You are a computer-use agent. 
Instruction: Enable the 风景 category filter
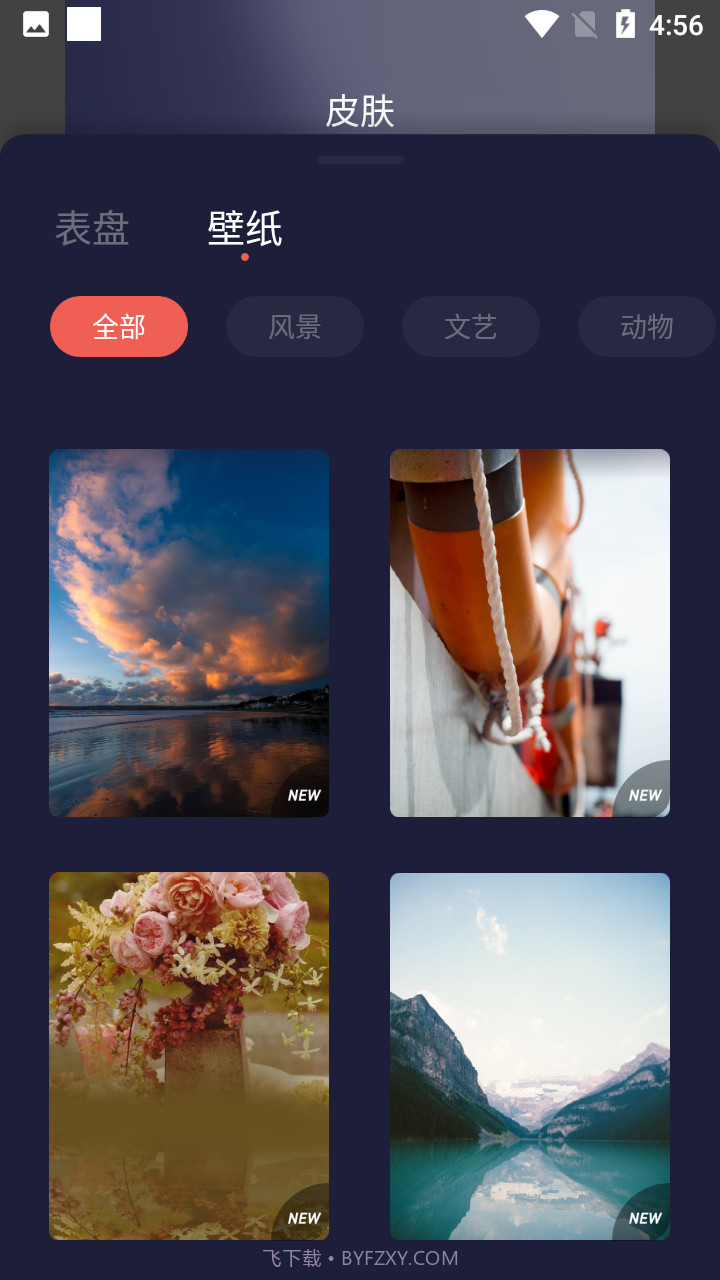(x=294, y=326)
